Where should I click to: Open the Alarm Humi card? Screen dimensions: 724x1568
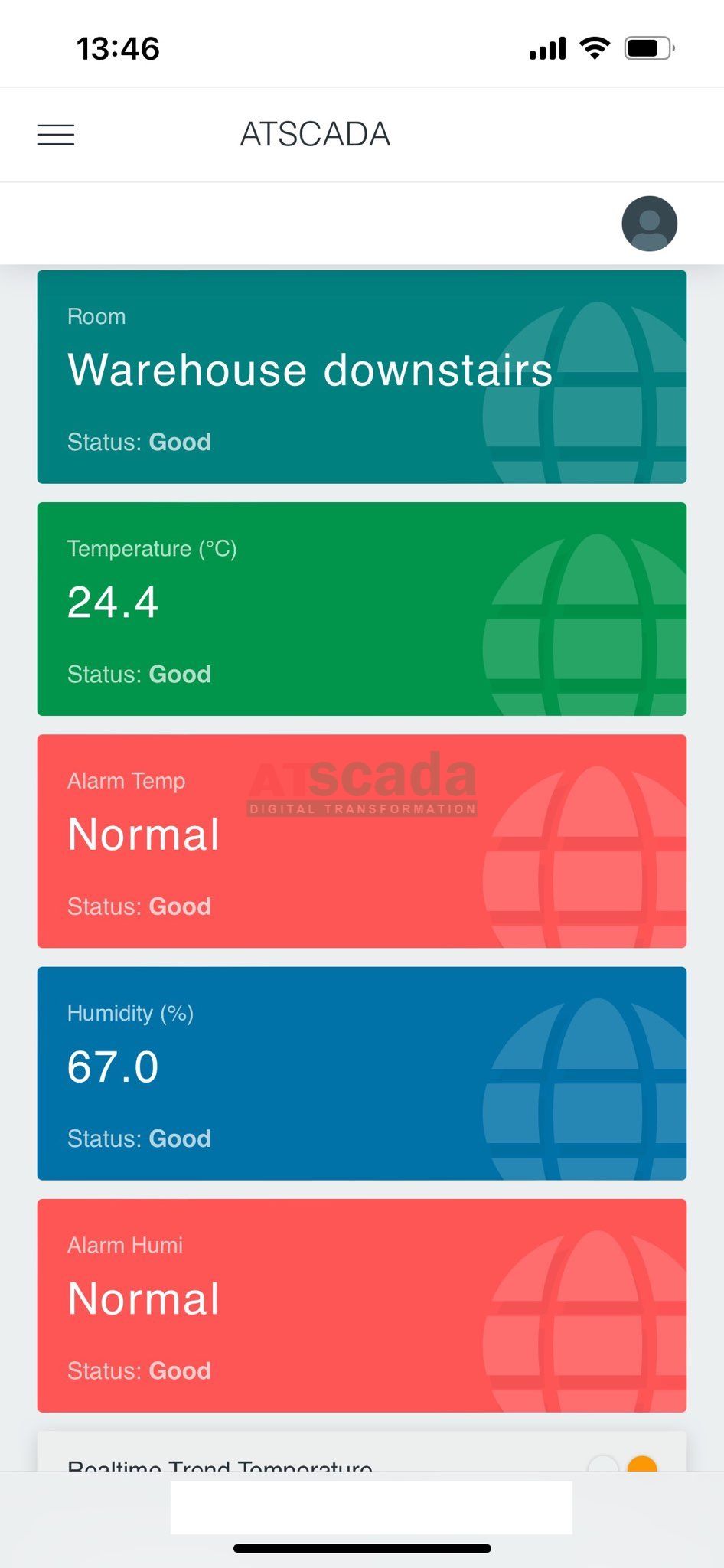click(x=361, y=1305)
